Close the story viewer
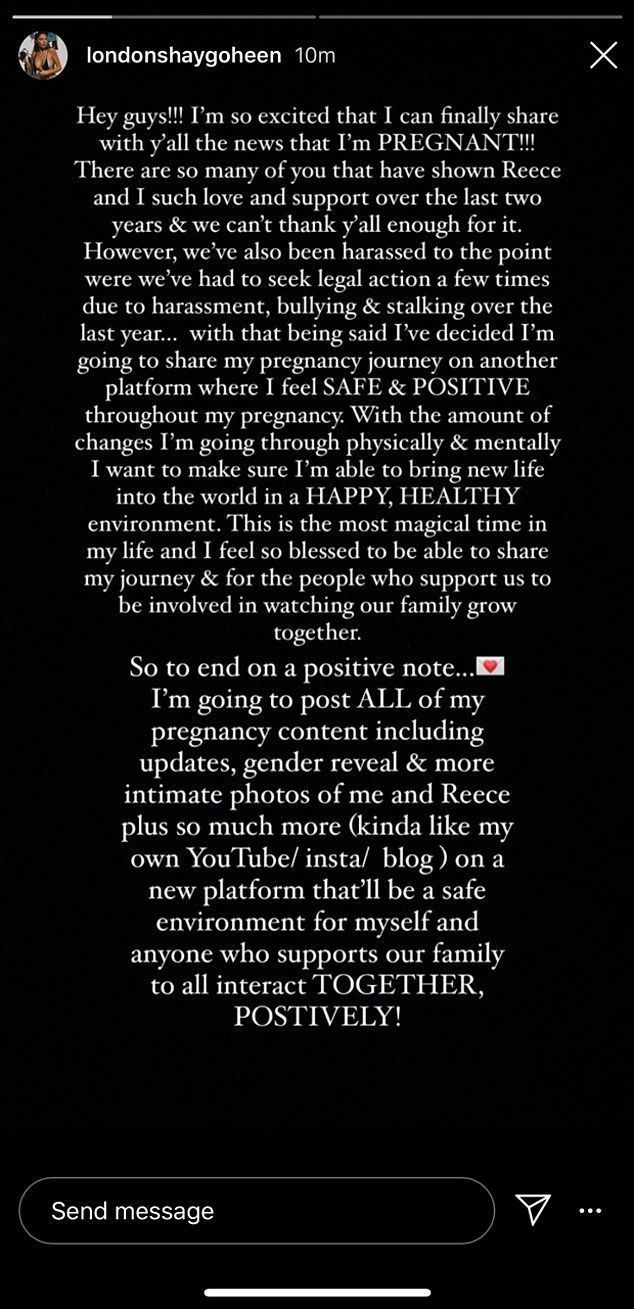Screen dimensions: 634x1309 click(603, 55)
